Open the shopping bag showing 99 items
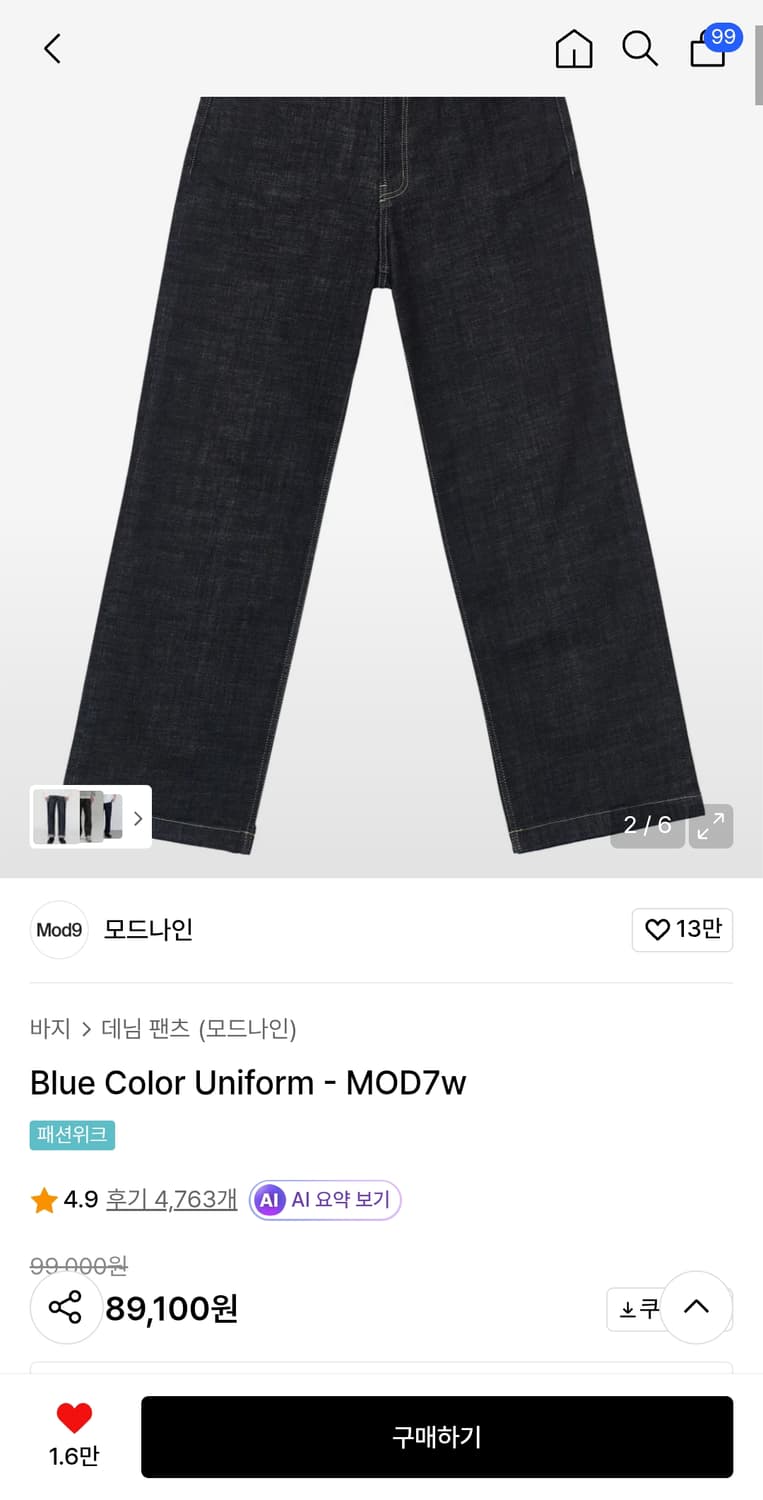763x1500 pixels. 707,50
